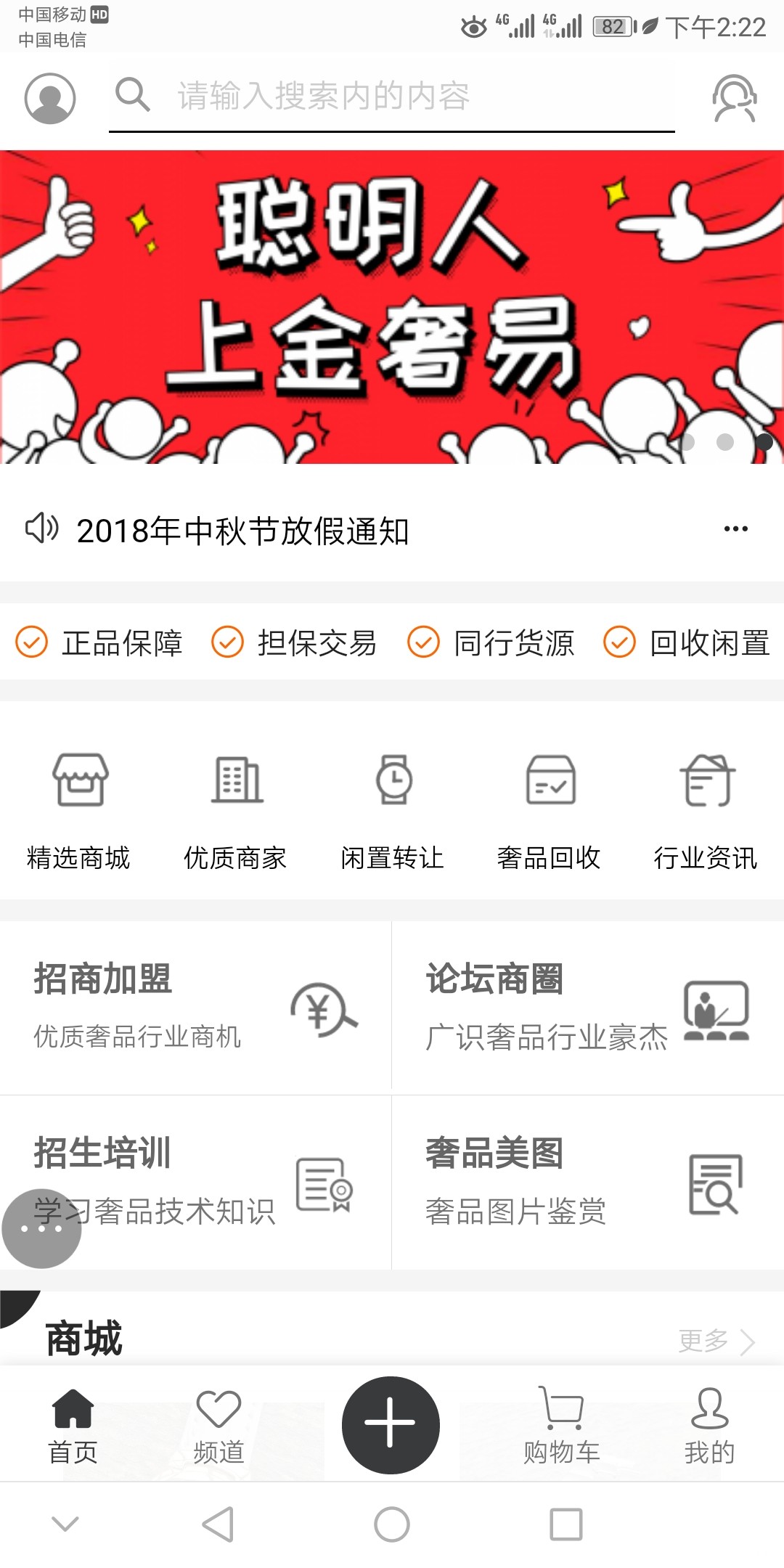Viewport: 784px width, 1568px height.
Task: Tap the floating ellipsis bubble on left
Action: (41, 1230)
